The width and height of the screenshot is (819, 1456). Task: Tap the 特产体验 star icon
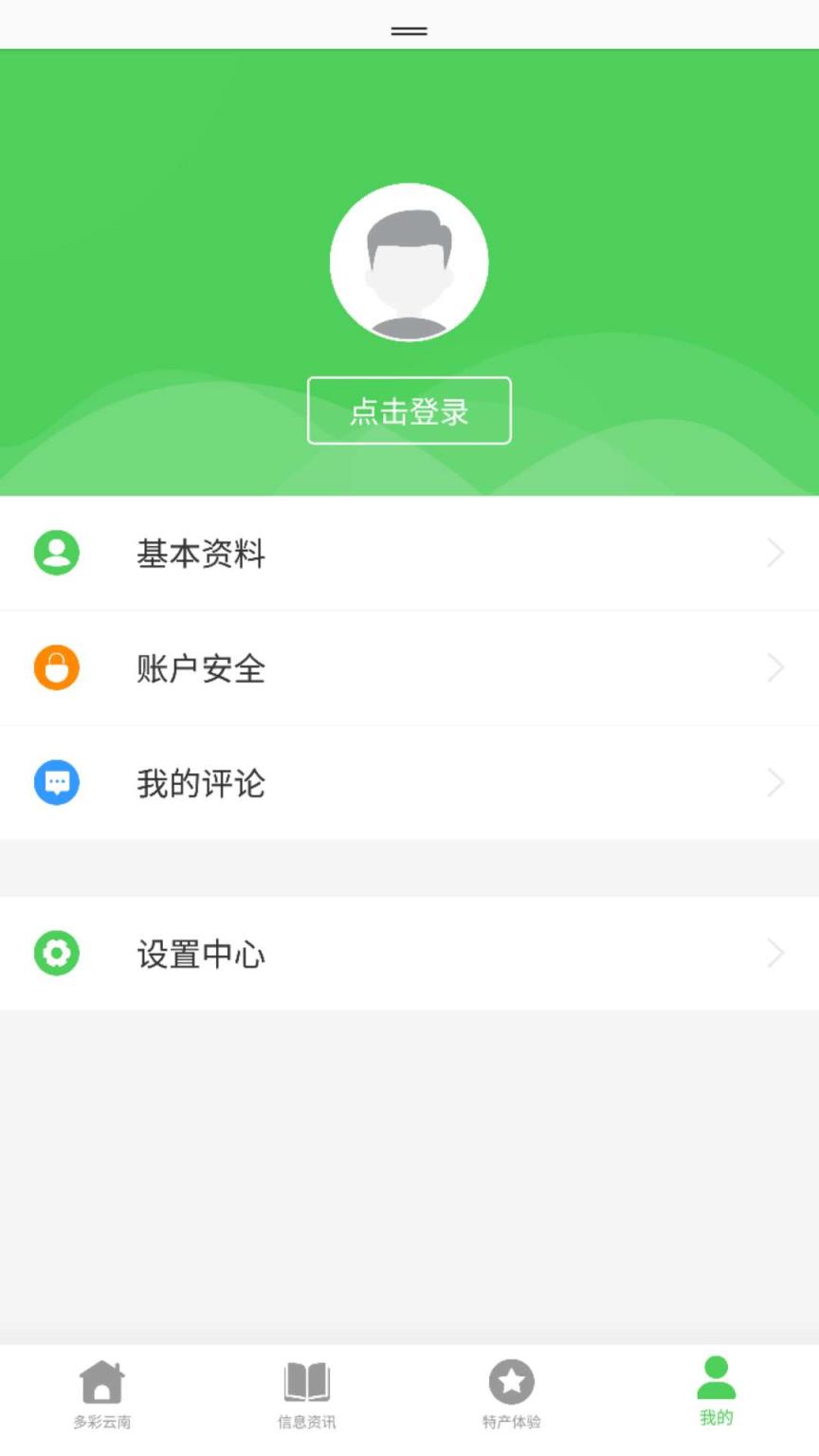coord(512,1382)
